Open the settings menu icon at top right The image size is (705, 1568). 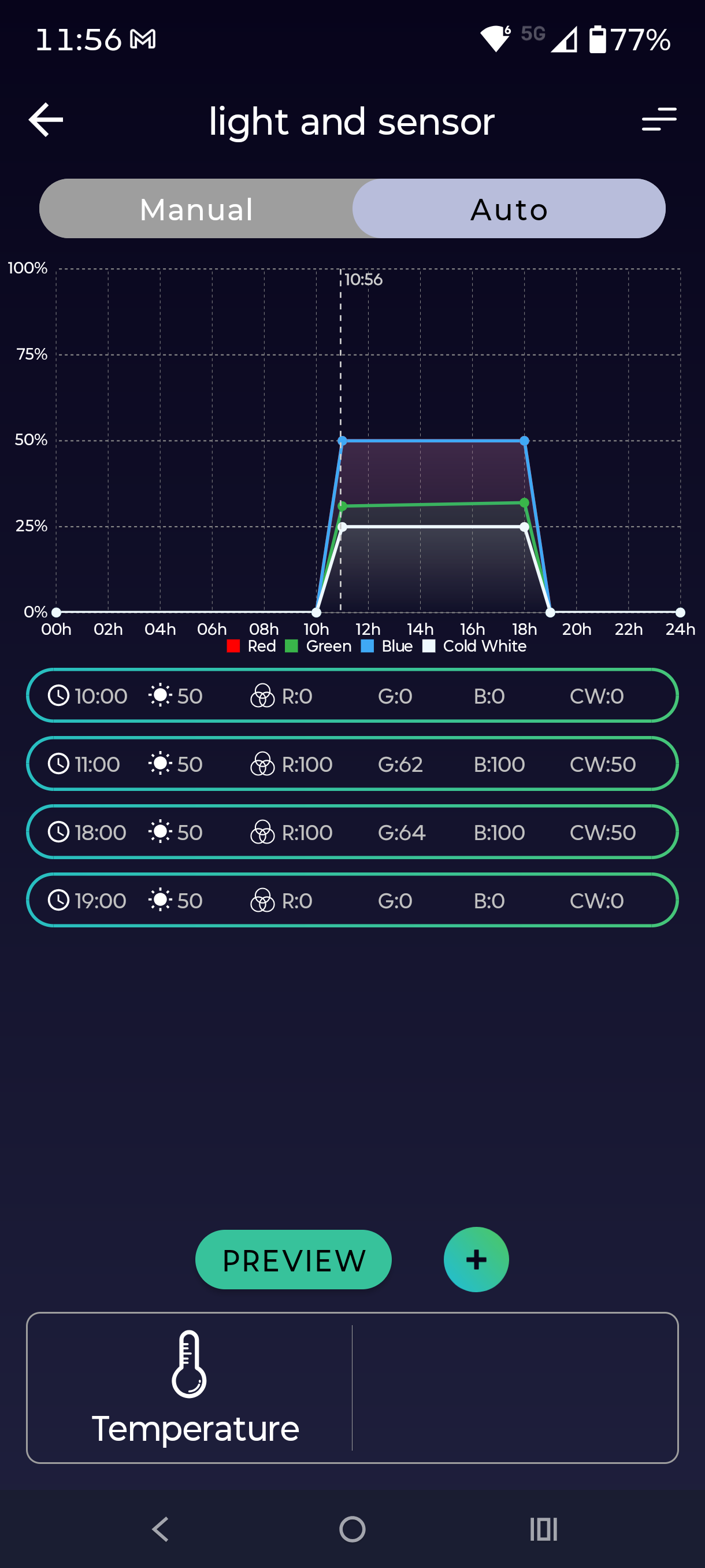(x=659, y=119)
